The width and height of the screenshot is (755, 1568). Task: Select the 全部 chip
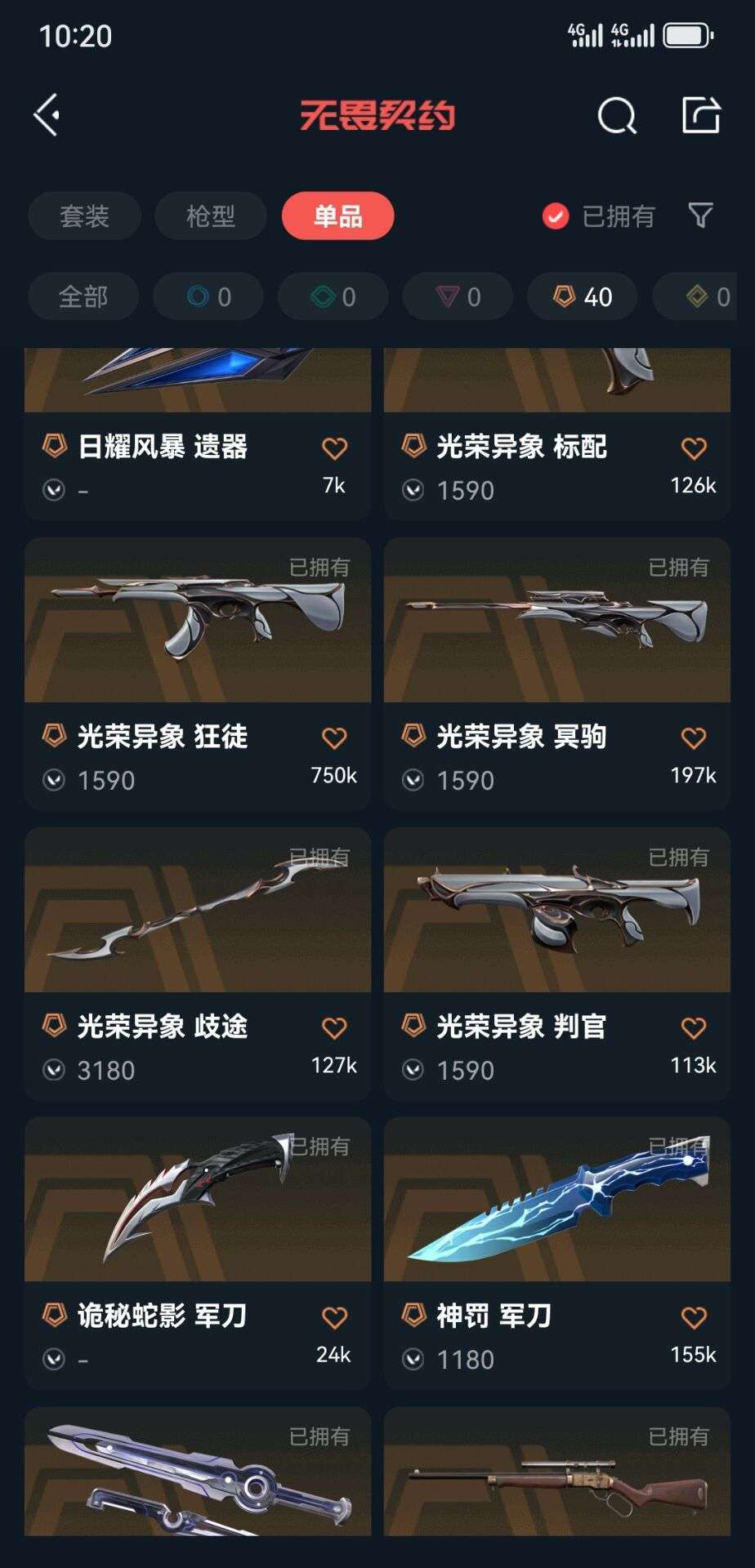pyautogui.click(x=83, y=296)
